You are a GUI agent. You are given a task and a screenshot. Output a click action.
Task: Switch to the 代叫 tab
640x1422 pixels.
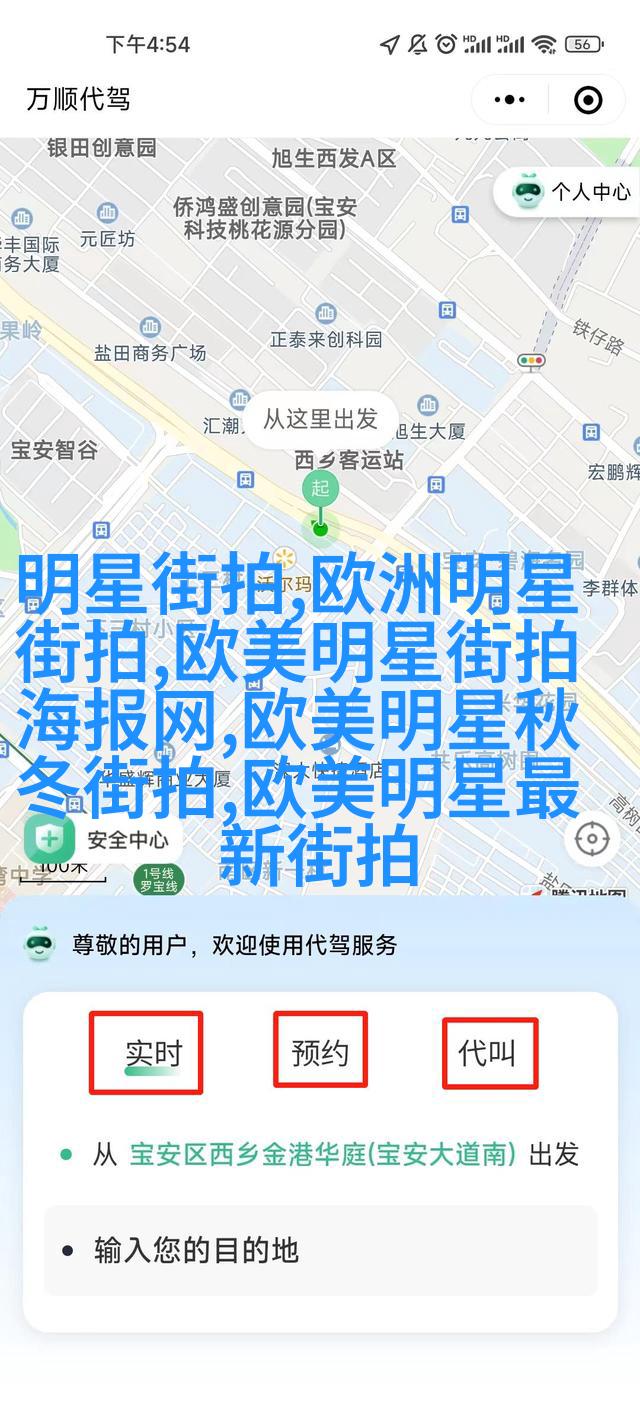point(488,1053)
